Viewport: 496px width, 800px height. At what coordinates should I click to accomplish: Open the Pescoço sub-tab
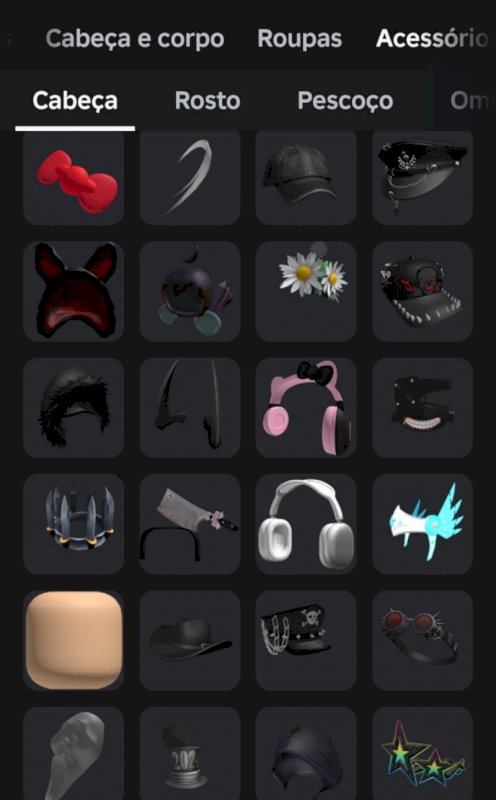pyautogui.click(x=345, y=101)
